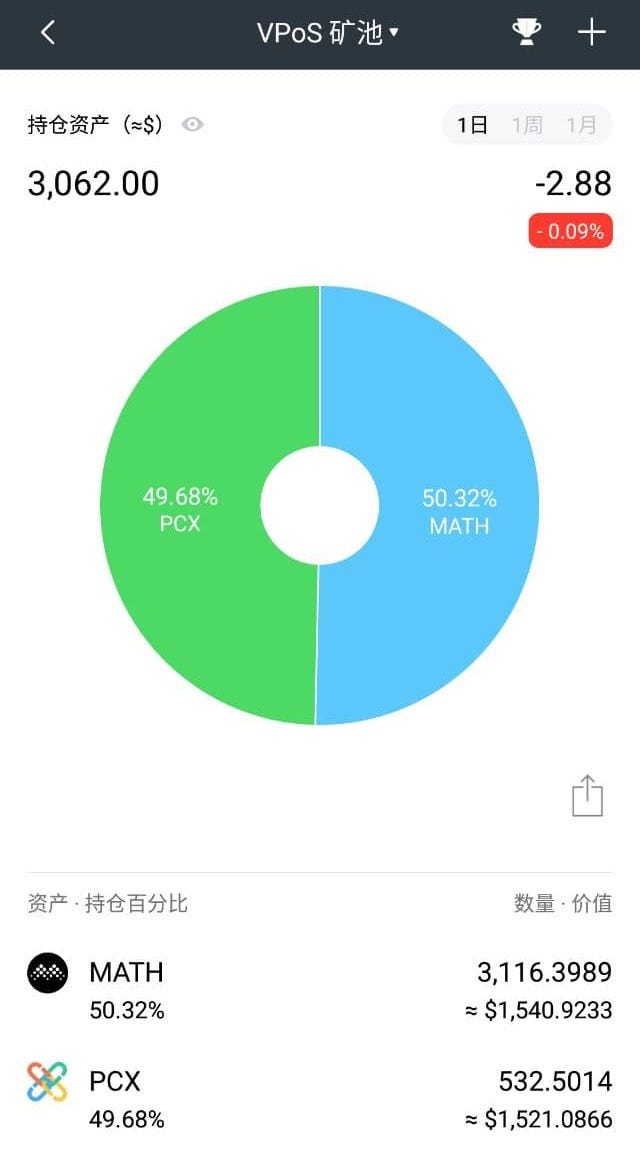Open the PCX asset row
The height and width of the screenshot is (1161, 640).
point(320,1099)
